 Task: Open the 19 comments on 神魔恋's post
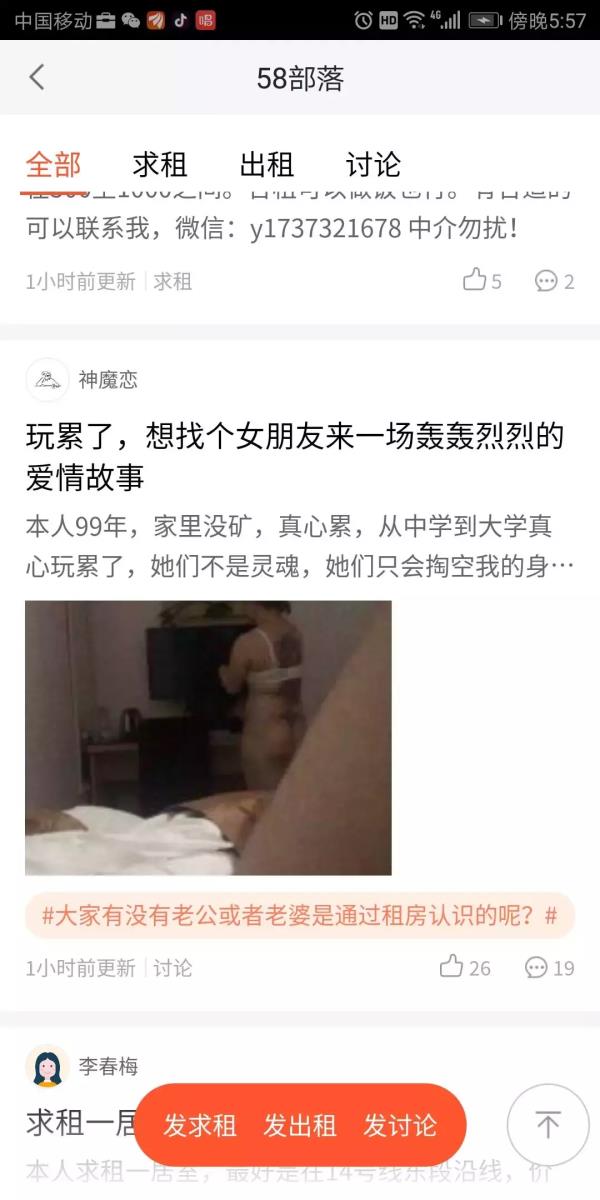pyautogui.click(x=550, y=967)
